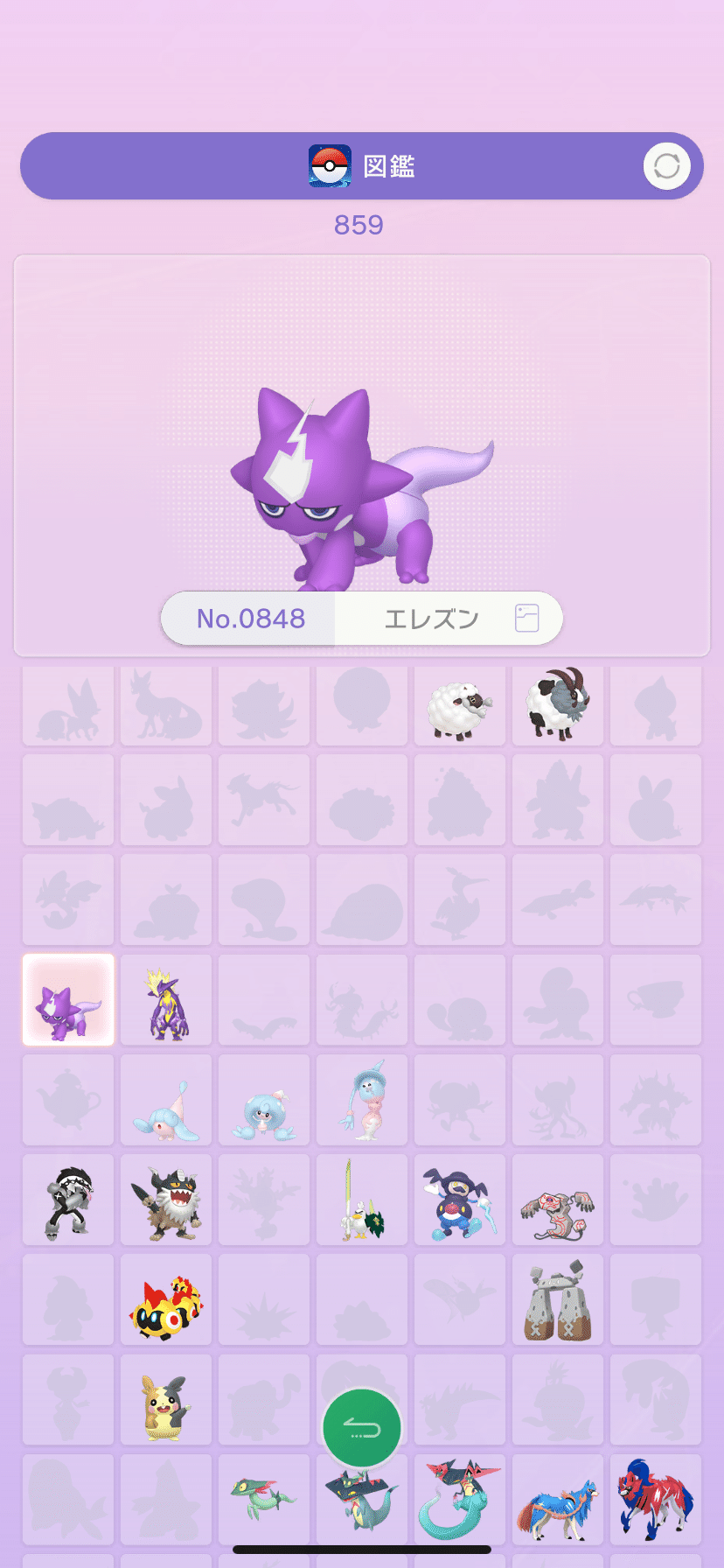Go back with the green return button
Viewport: 724px width, 1568px height.
362,1428
